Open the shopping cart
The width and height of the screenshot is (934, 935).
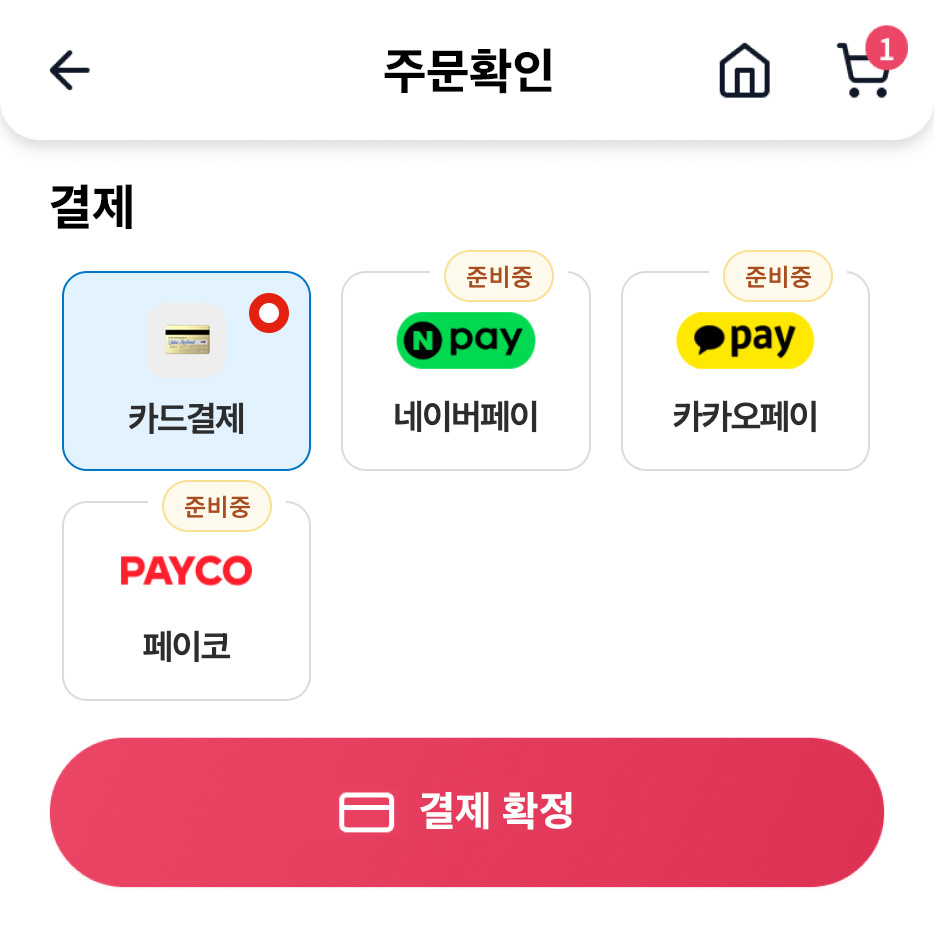[x=863, y=72]
